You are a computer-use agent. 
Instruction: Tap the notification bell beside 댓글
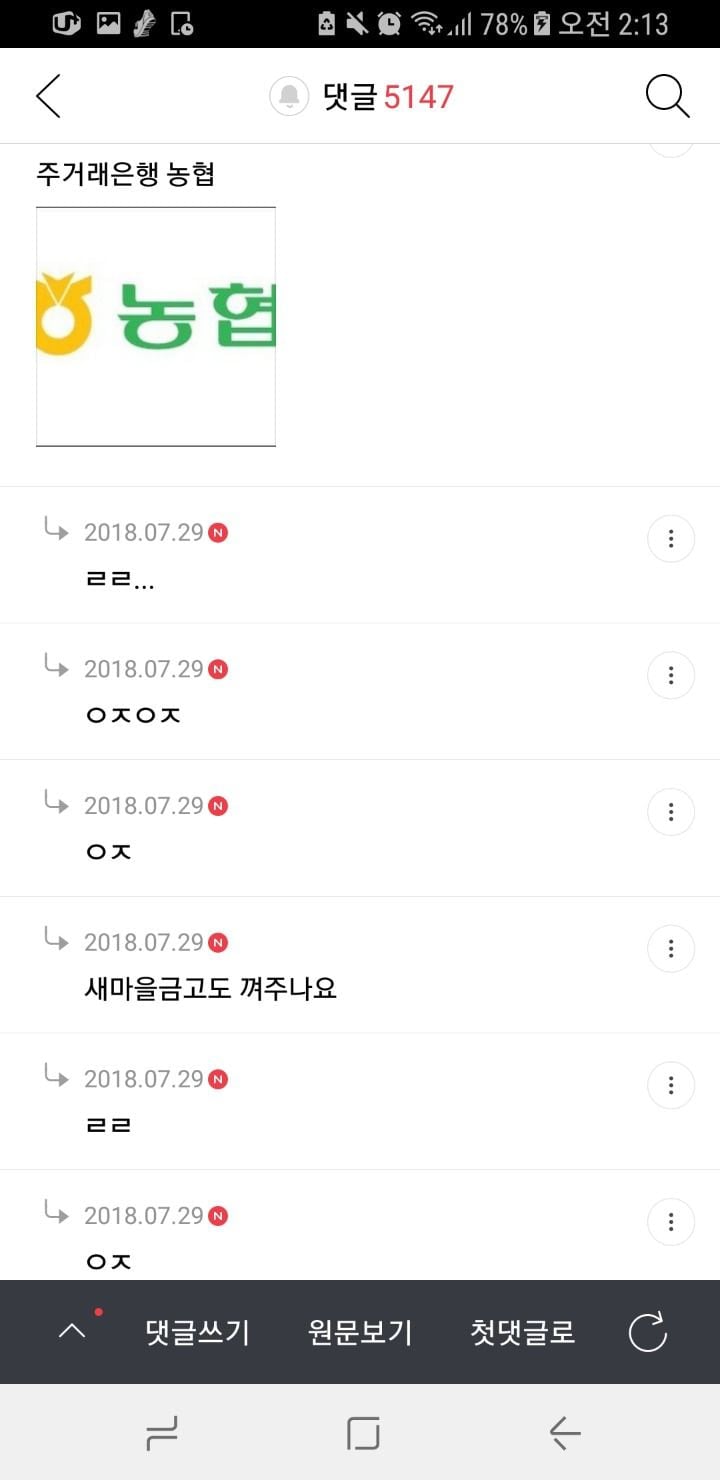pyautogui.click(x=289, y=96)
